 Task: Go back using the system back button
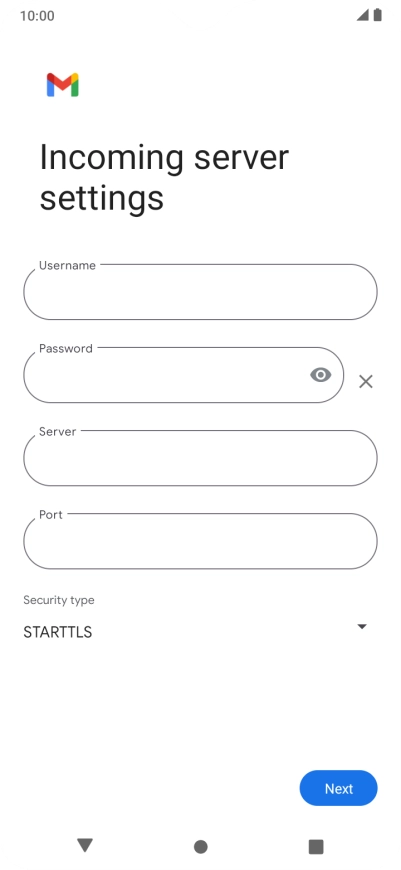click(x=85, y=846)
